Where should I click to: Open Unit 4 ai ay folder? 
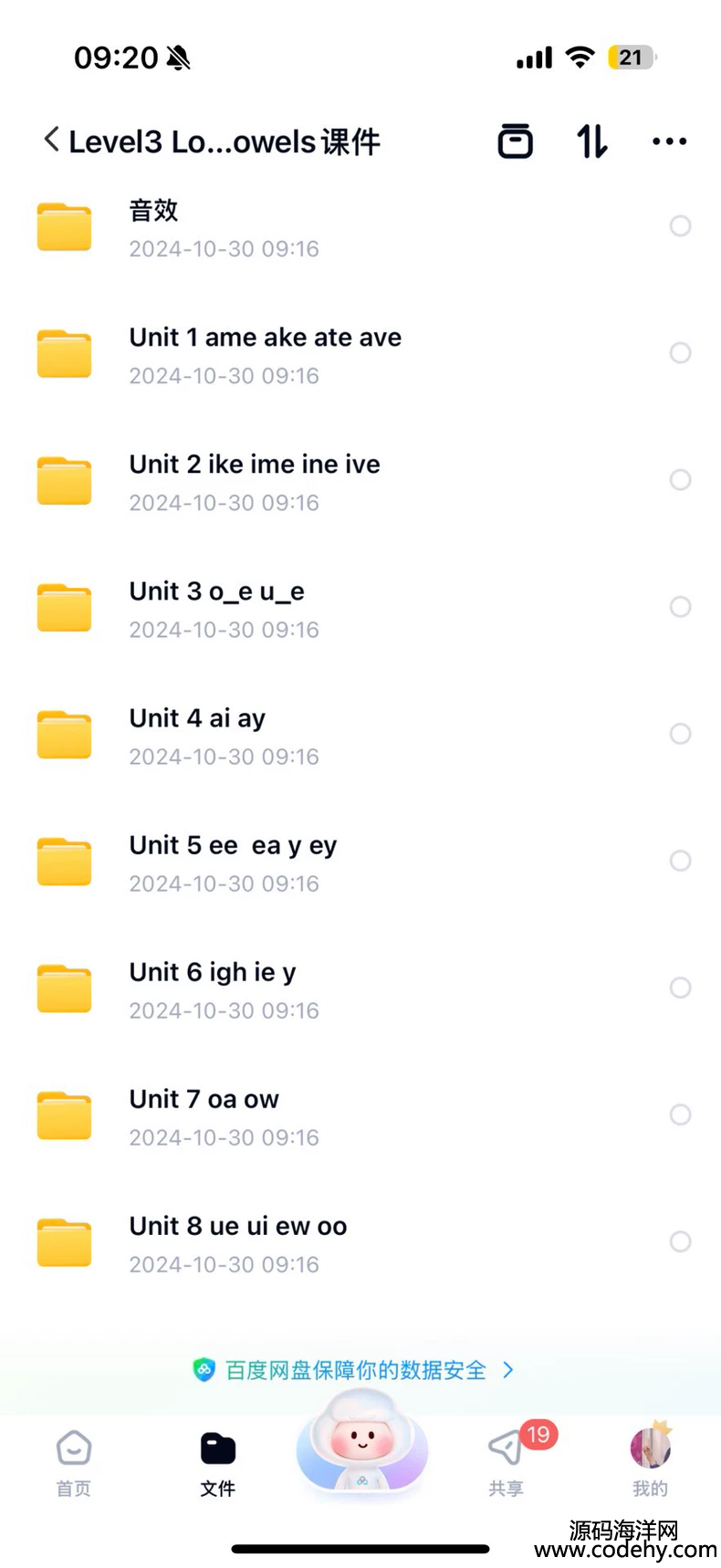(x=360, y=735)
